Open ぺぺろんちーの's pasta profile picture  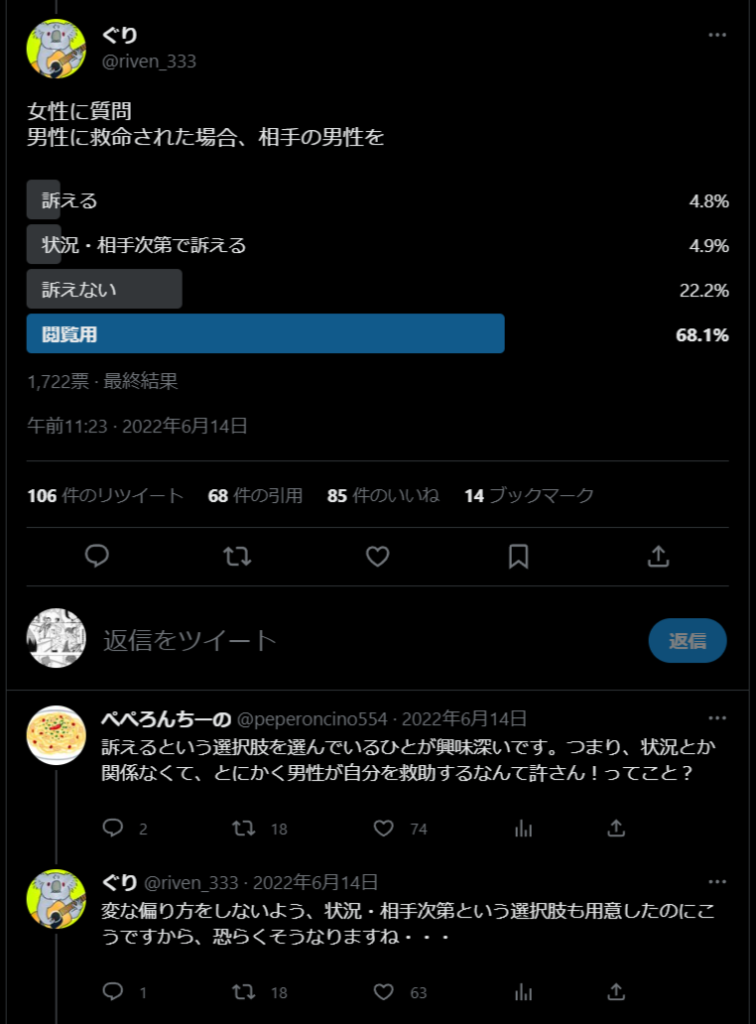[x=56, y=735]
